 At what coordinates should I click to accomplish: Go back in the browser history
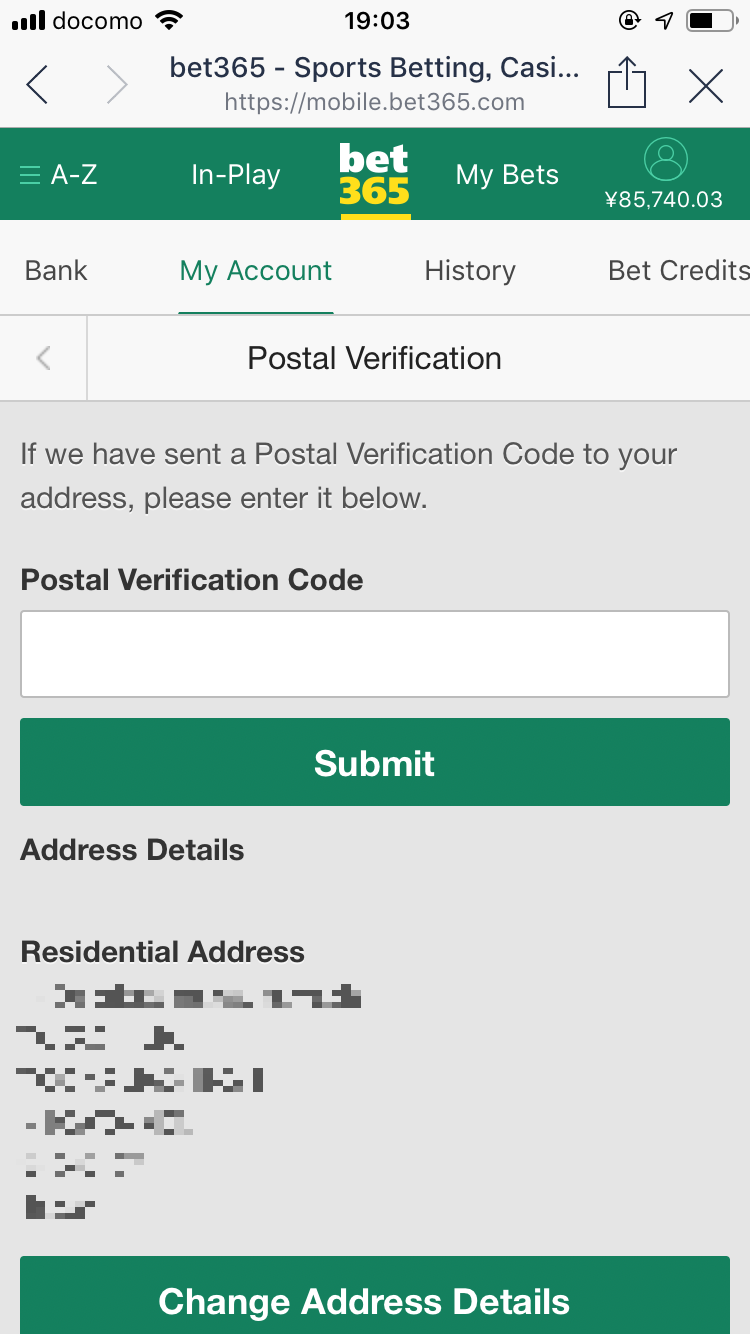click(37, 85)
